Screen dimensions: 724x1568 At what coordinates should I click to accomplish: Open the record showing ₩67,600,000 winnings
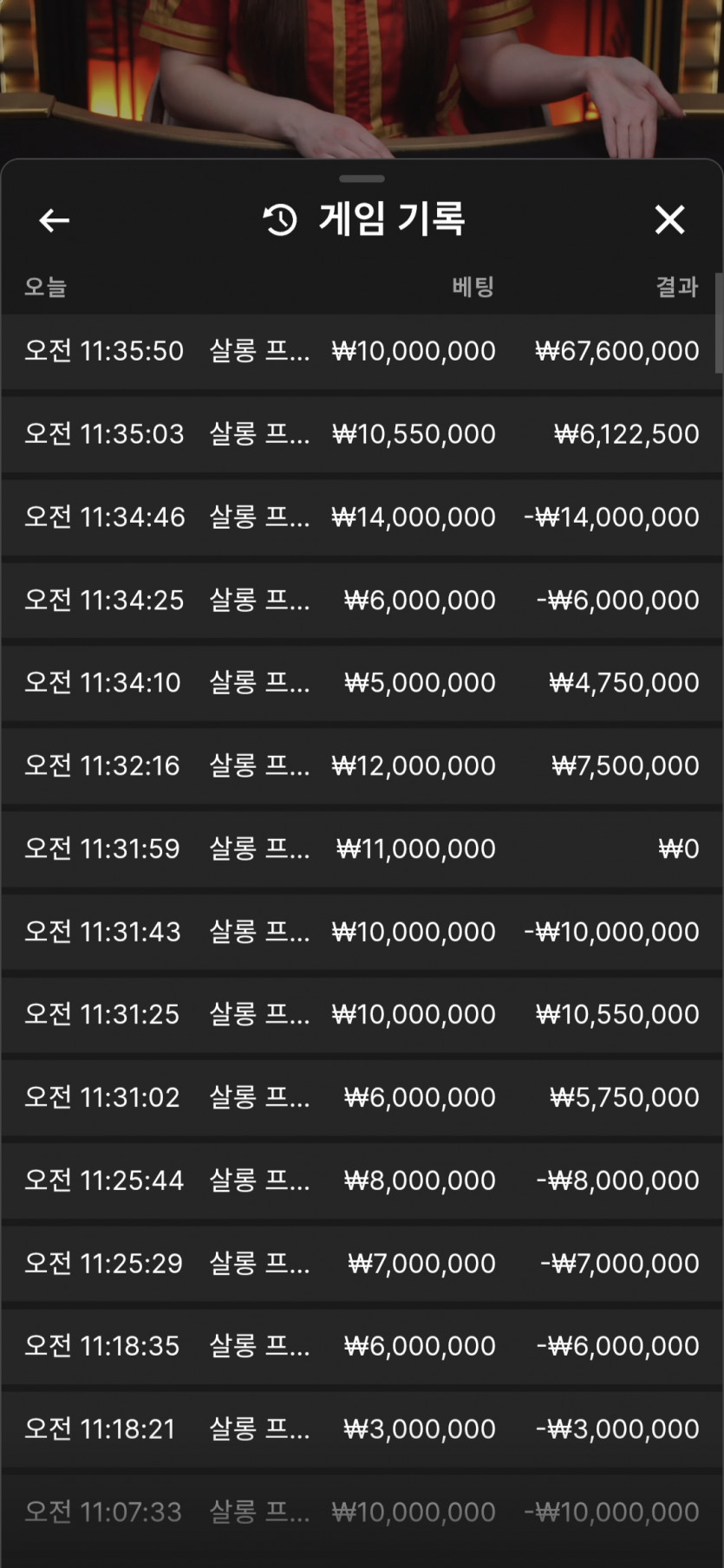(617, 350)
